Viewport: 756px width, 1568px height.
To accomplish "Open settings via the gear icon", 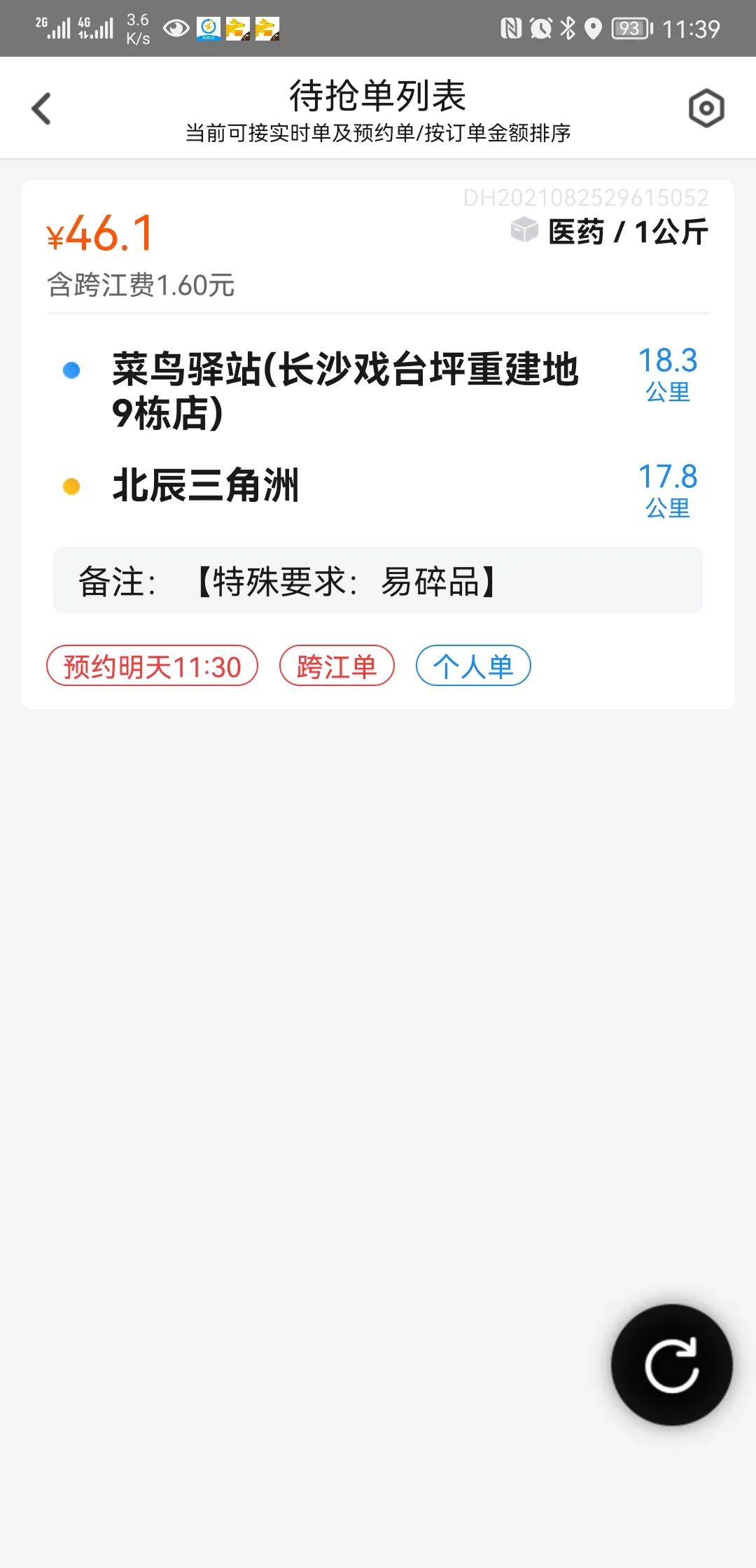I will coord(706,108).
